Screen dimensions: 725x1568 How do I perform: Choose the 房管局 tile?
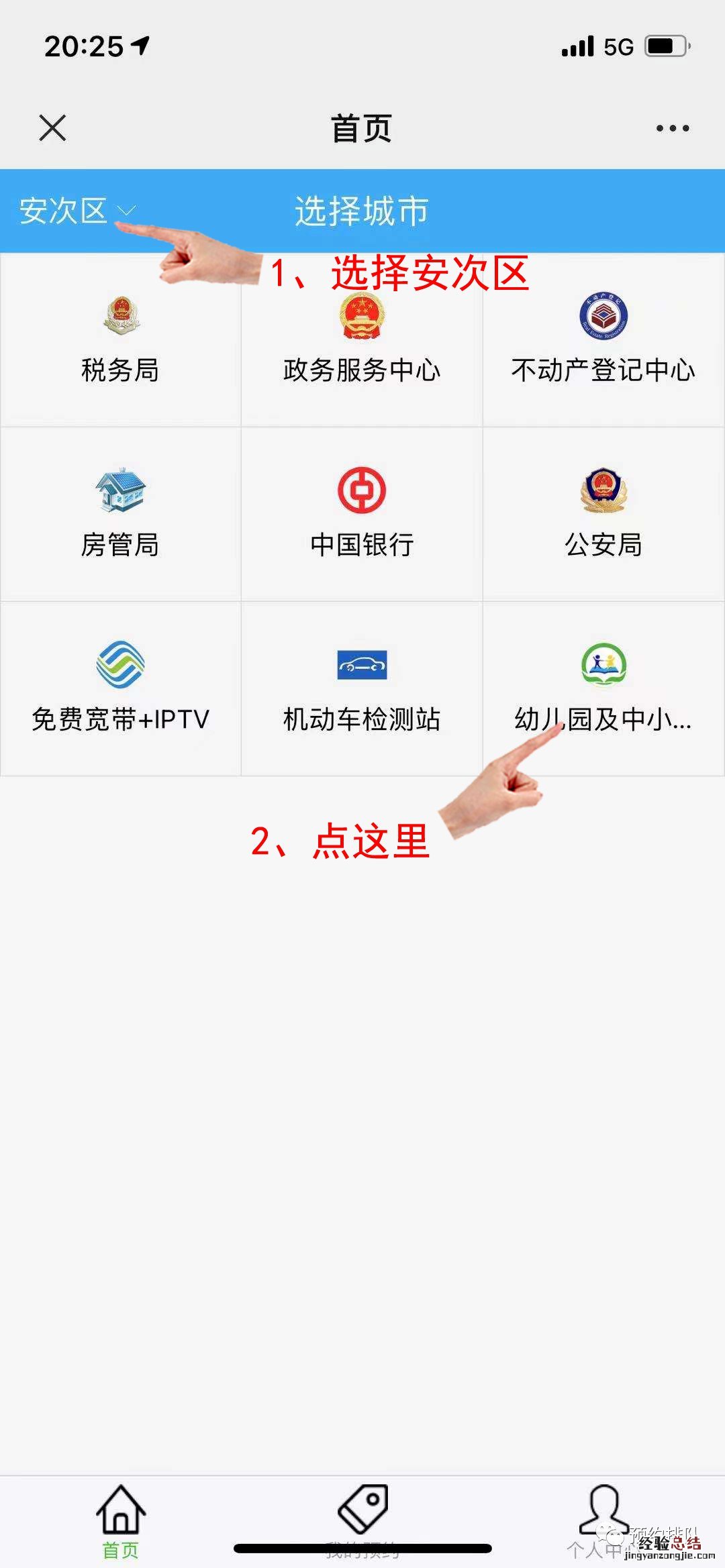tap(121, 515)
